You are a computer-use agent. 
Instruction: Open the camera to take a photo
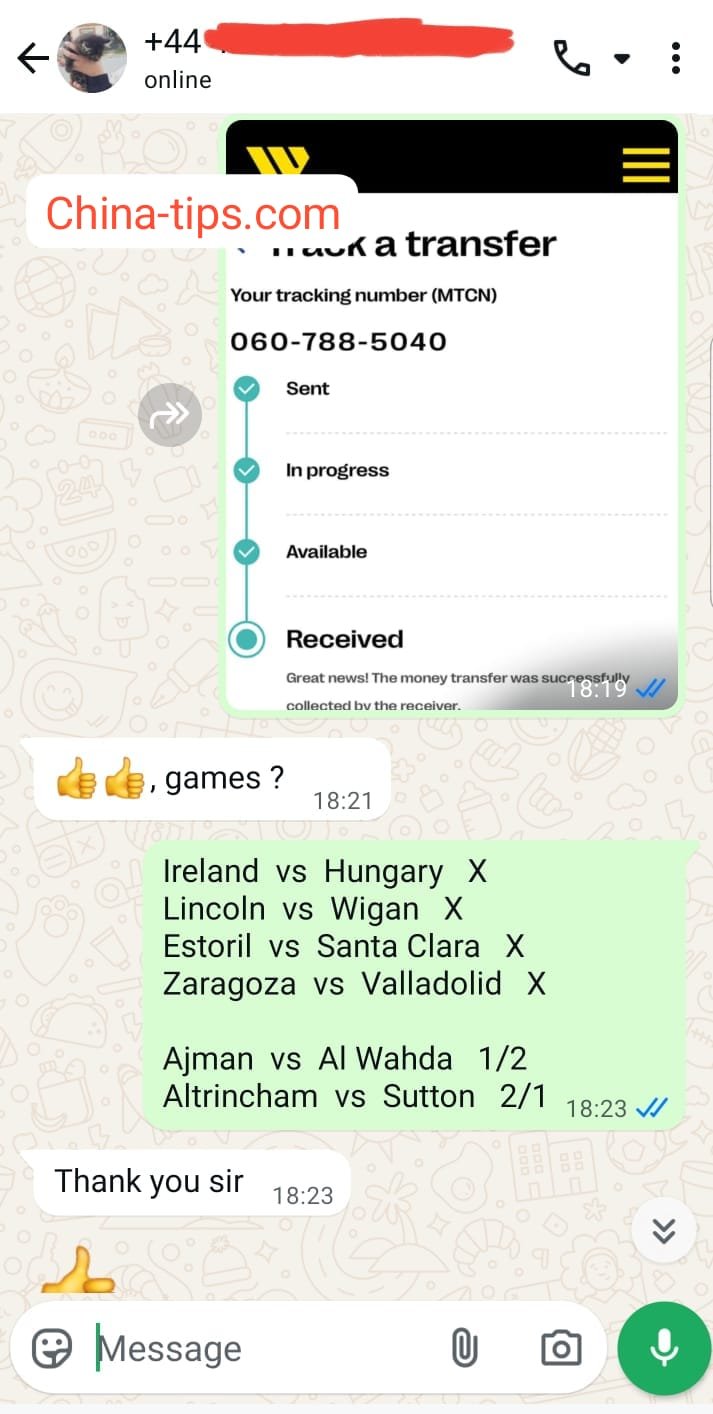[x=561, y=1348]
